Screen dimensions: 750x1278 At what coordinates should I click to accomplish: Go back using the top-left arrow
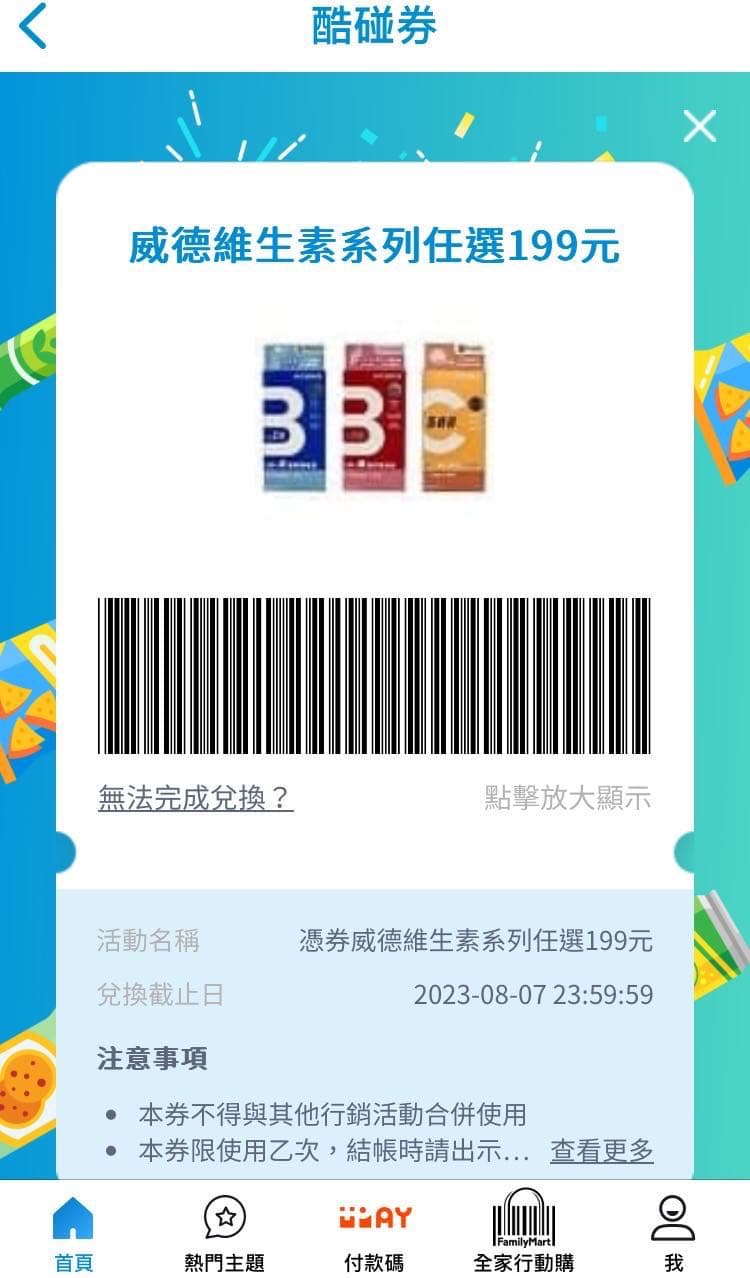click(x=33, y=27)
